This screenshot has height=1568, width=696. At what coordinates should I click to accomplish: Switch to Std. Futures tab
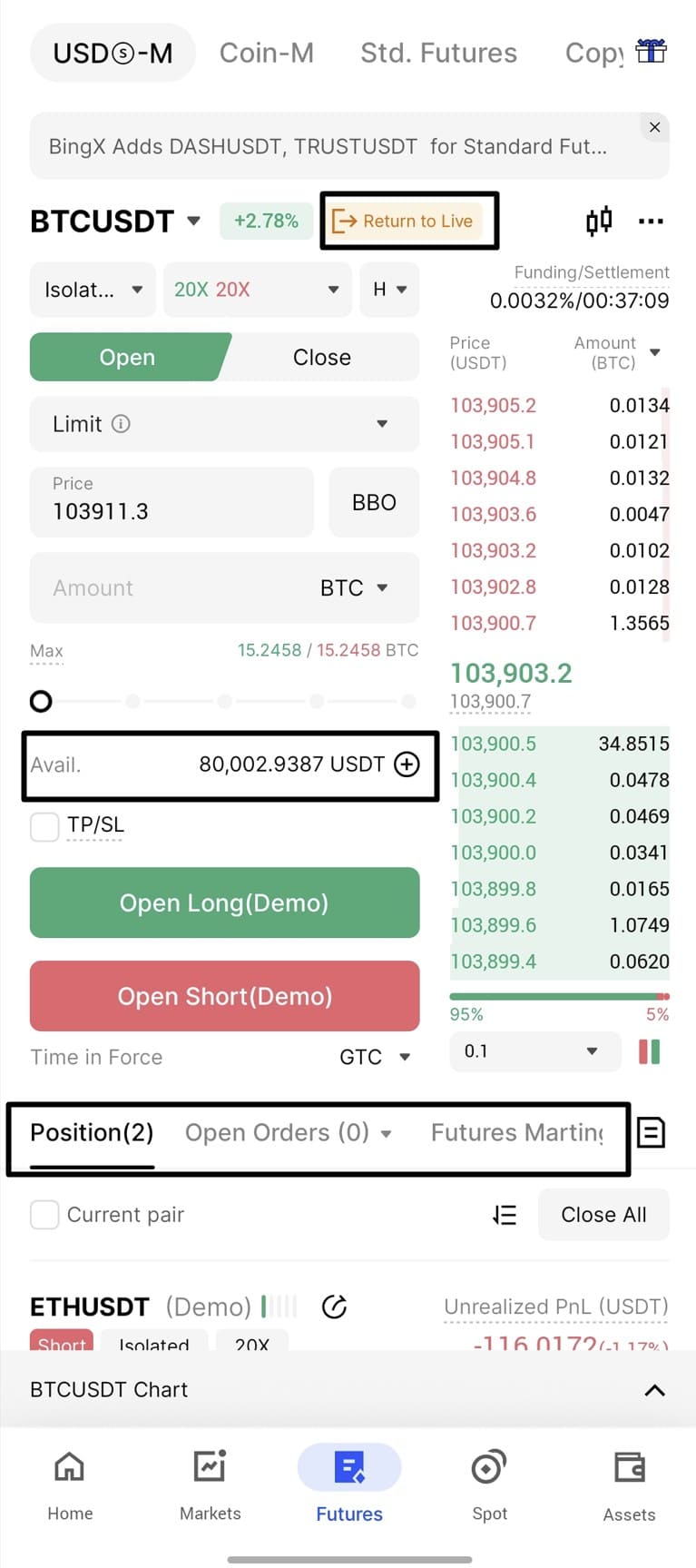(438, 53)
